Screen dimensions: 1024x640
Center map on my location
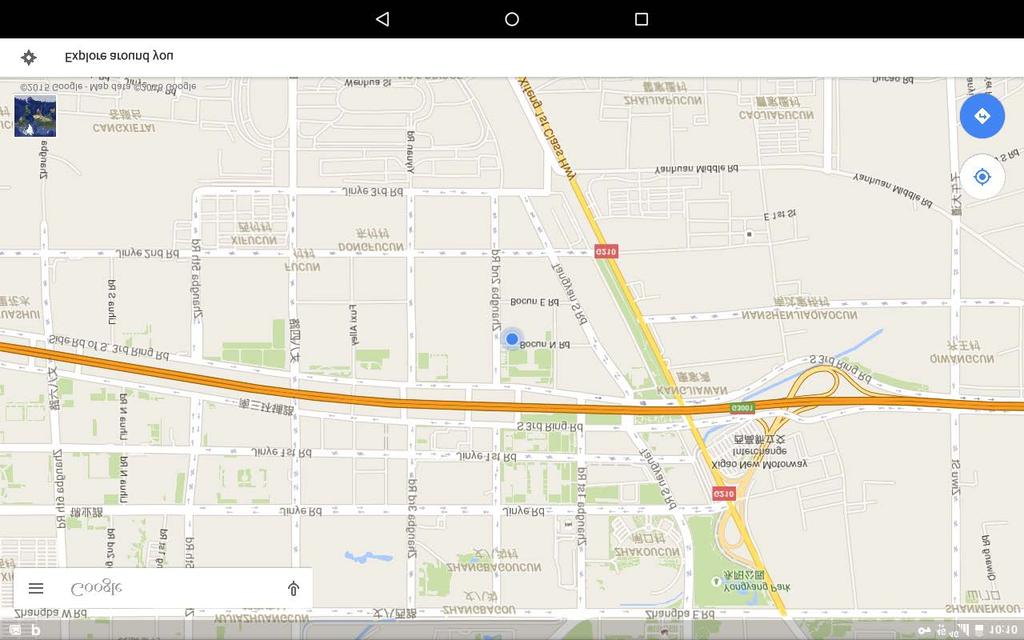click(x=981, y=177)
